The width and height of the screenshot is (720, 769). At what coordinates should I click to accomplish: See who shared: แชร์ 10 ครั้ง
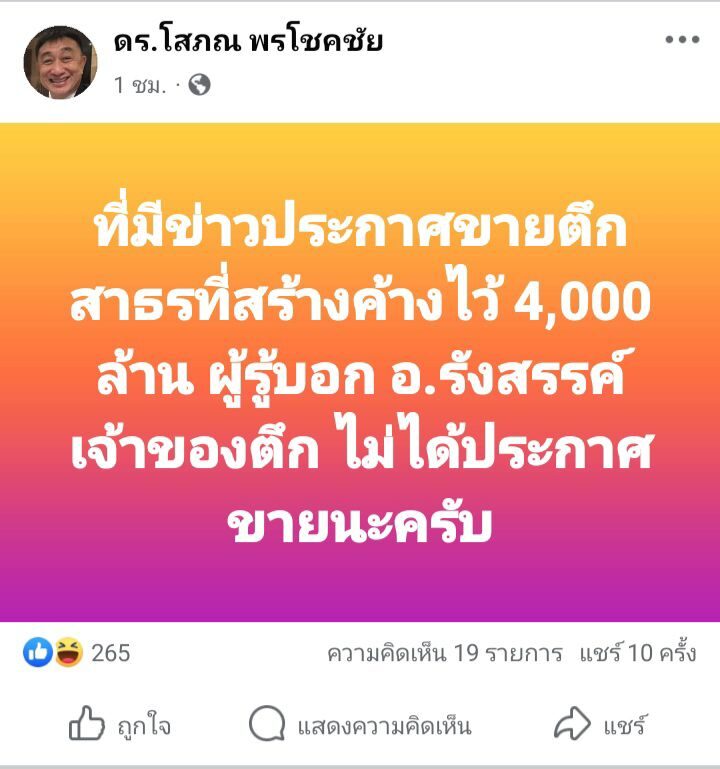tap(637, 654)
